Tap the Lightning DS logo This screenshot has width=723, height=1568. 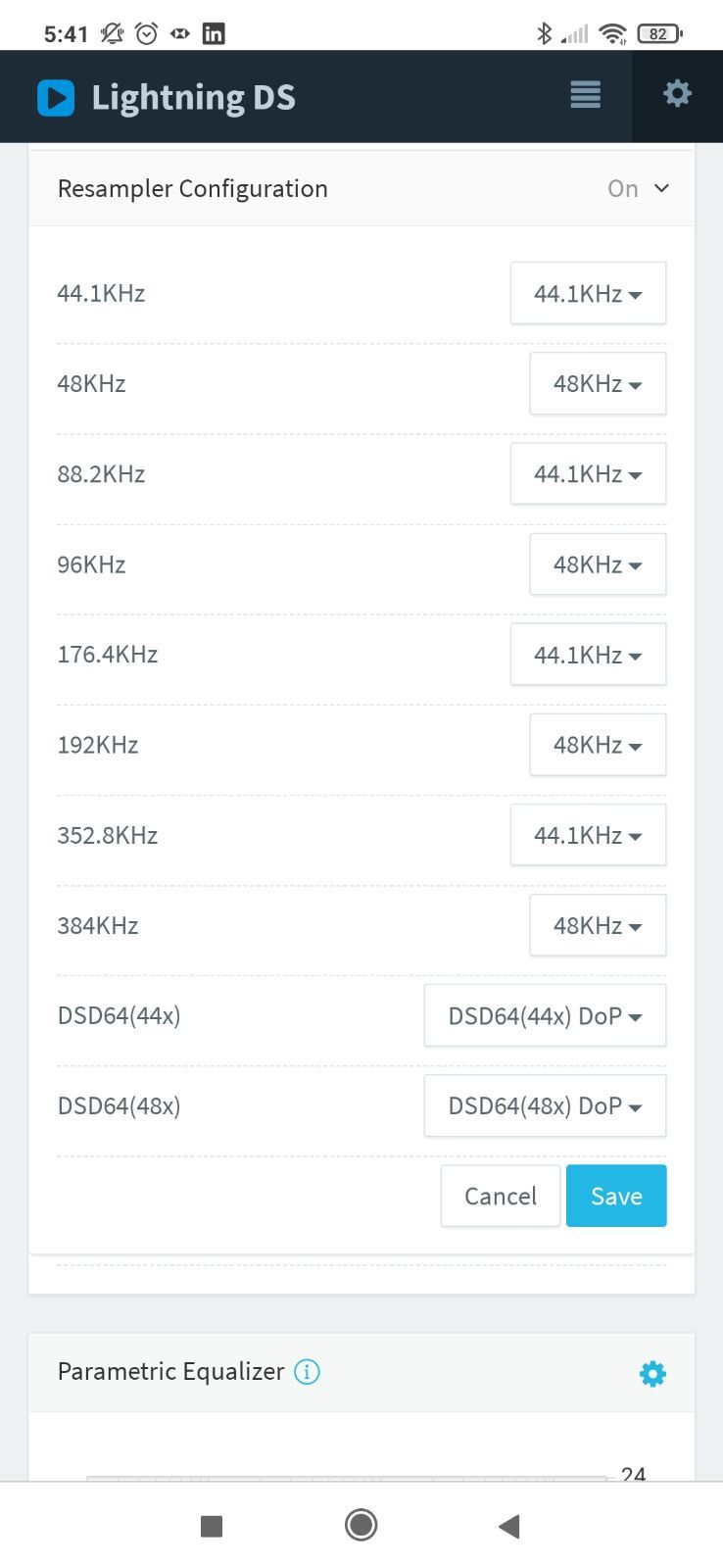tap(56, 97)
